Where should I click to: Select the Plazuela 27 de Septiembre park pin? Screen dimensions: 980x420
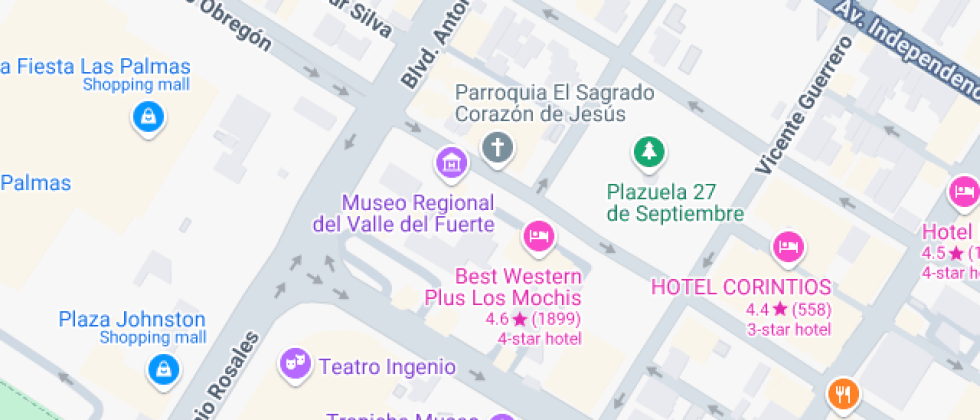[x=649, y=152]
